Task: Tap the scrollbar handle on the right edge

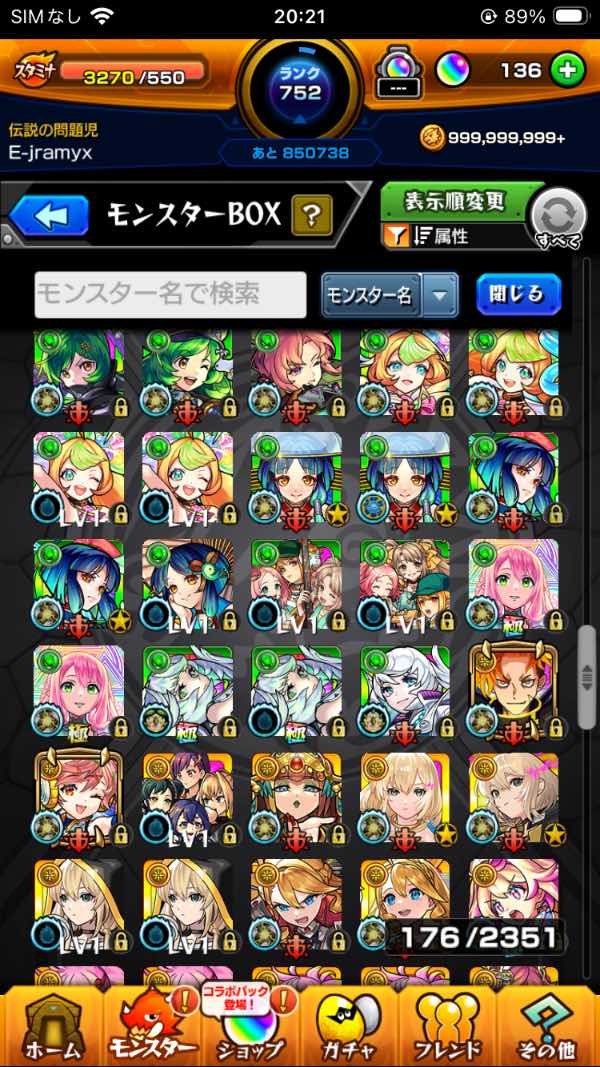Action: [x=586, y=677]
